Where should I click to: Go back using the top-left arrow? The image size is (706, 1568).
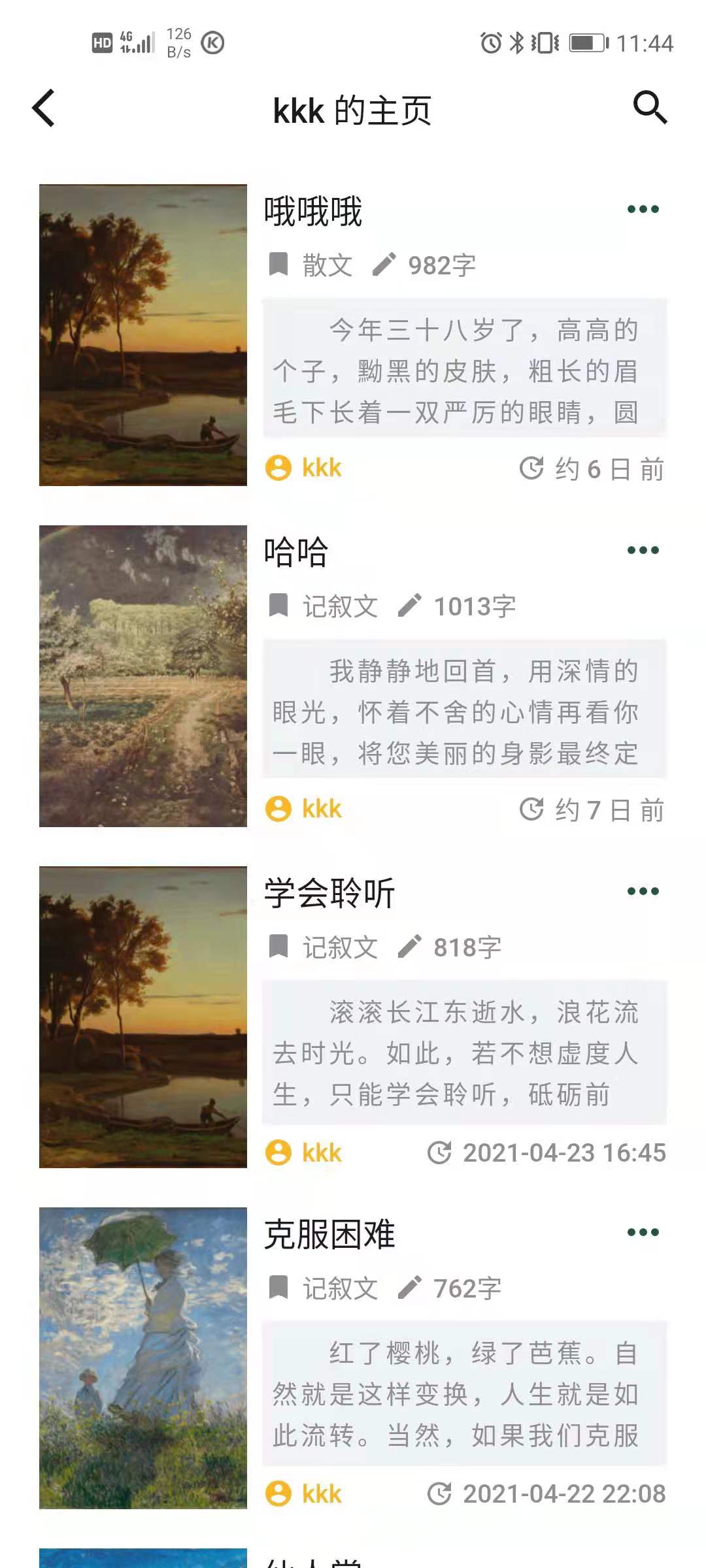(x=44, y=108)
